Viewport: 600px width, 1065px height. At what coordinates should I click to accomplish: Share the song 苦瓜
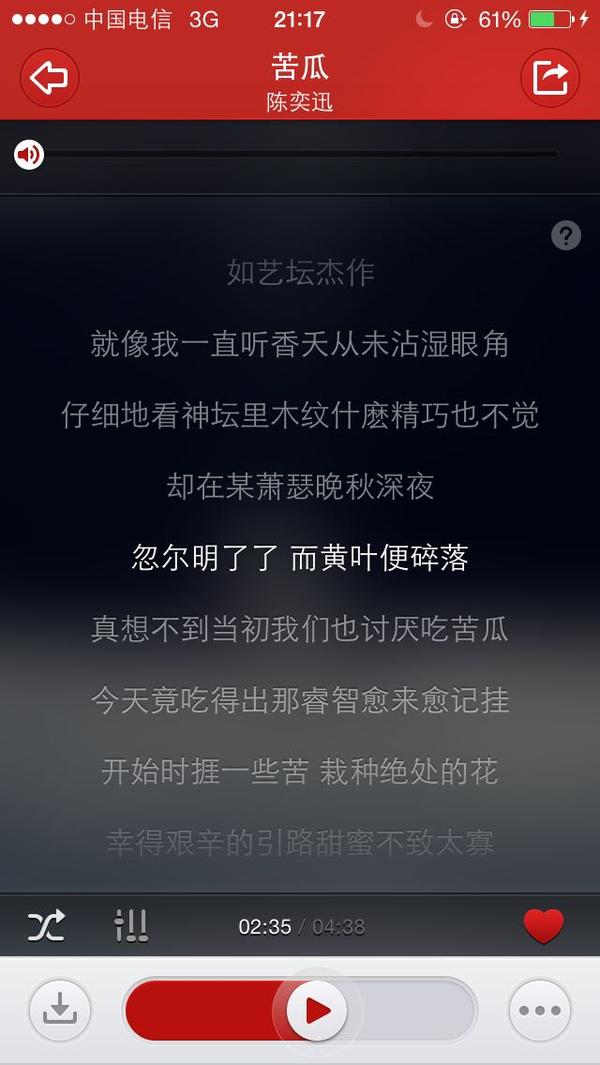[x=550, y=78]
